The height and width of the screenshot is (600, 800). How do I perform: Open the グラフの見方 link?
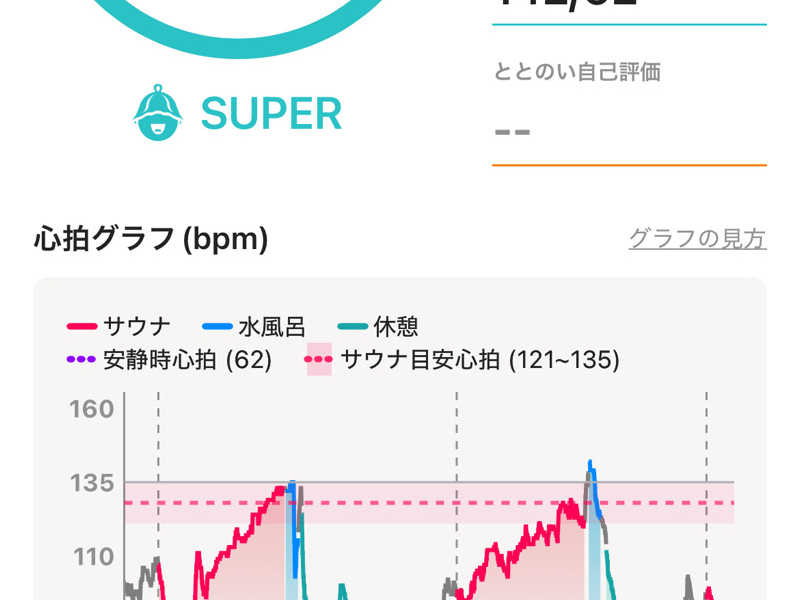click(697, 239)
